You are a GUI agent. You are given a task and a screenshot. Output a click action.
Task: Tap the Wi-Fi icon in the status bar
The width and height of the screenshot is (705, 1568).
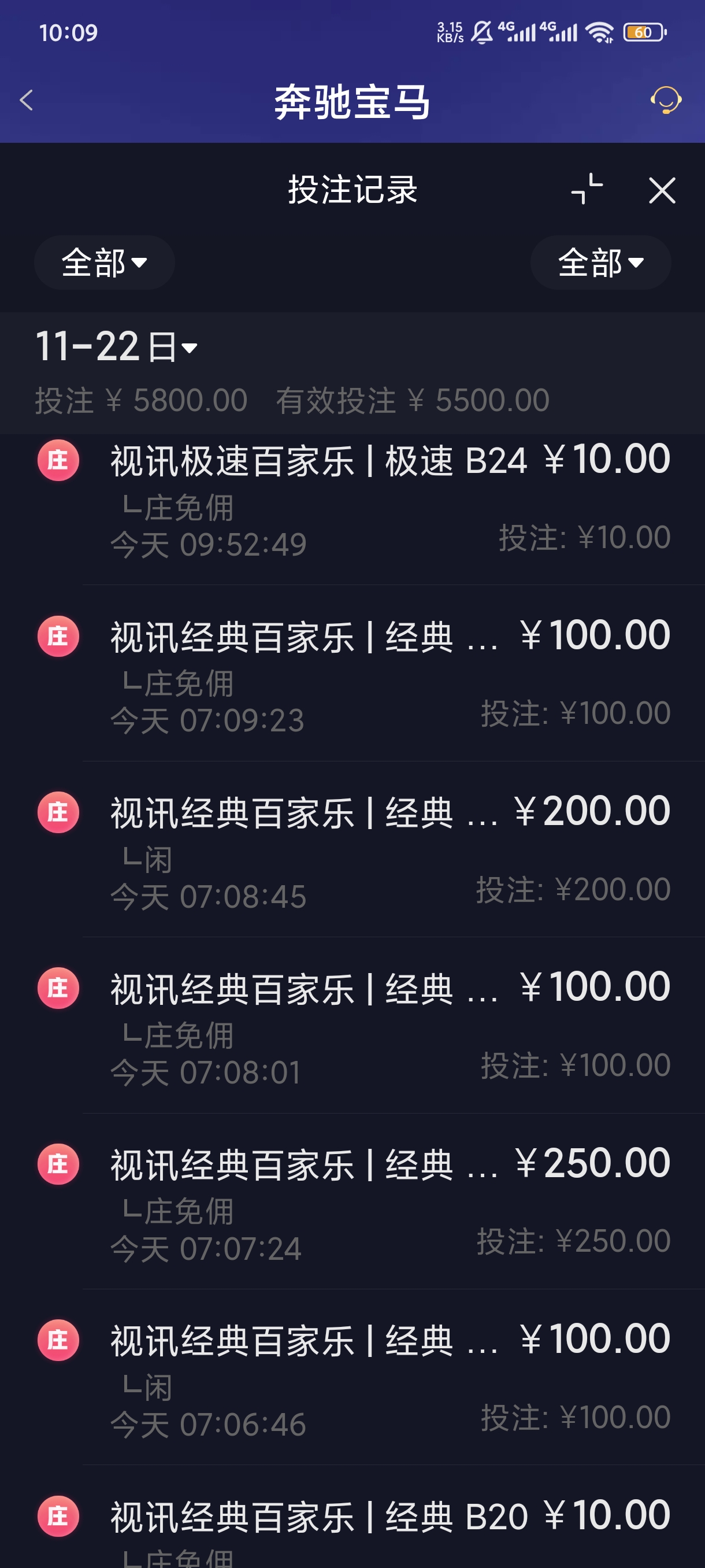click(599, 34)
